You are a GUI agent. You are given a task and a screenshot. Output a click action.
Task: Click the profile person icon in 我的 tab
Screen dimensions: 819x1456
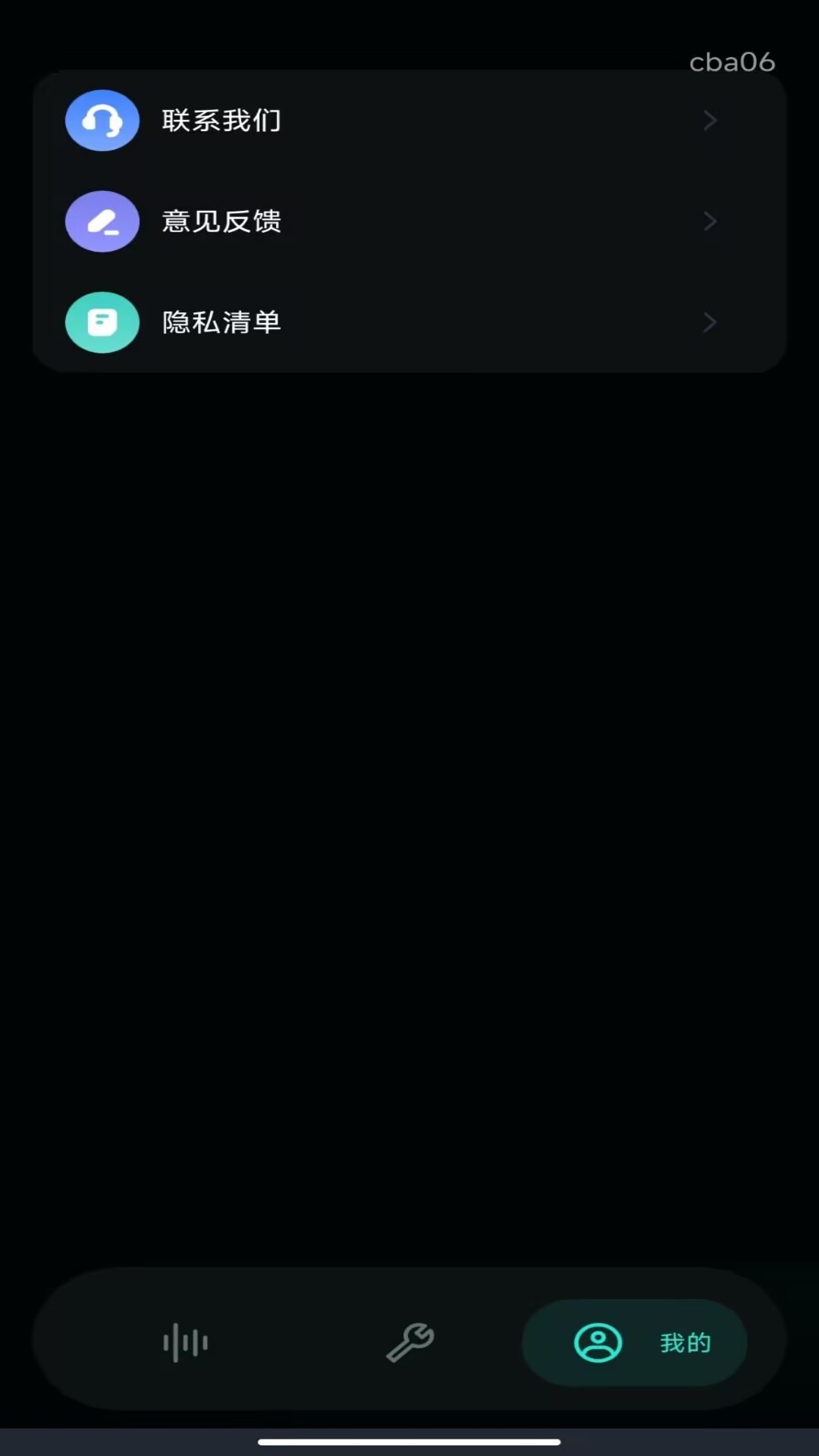tap(598, 1342)
